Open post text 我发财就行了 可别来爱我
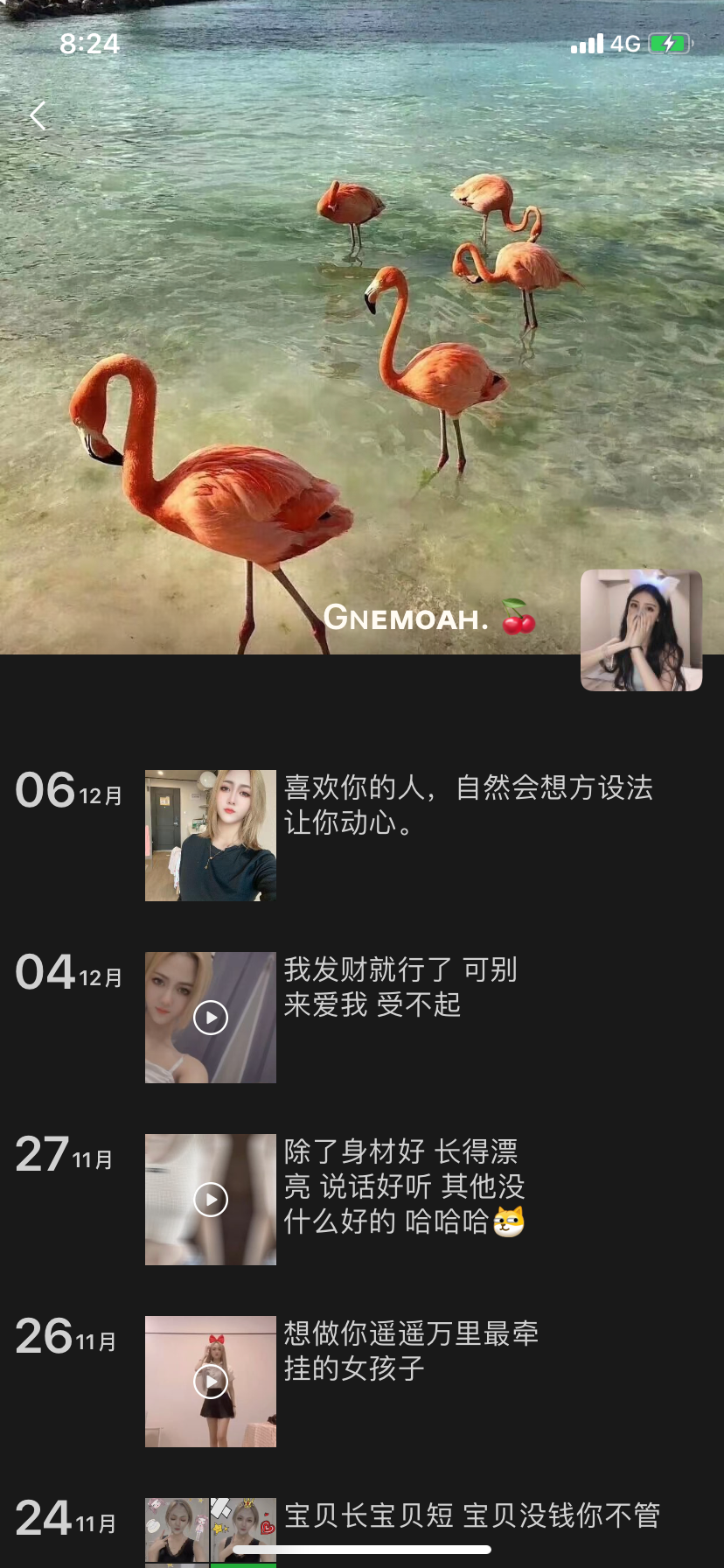The height and width of the screenshot is (1568, 724). pos(400,987)
